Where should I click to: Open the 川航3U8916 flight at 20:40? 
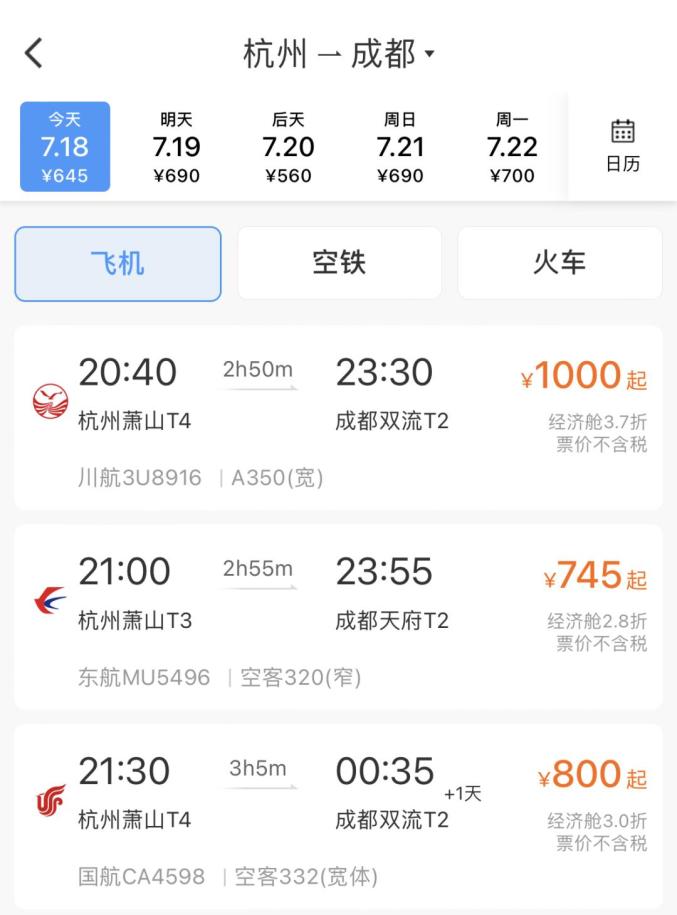pyautogui.click(x=338, y=417)
